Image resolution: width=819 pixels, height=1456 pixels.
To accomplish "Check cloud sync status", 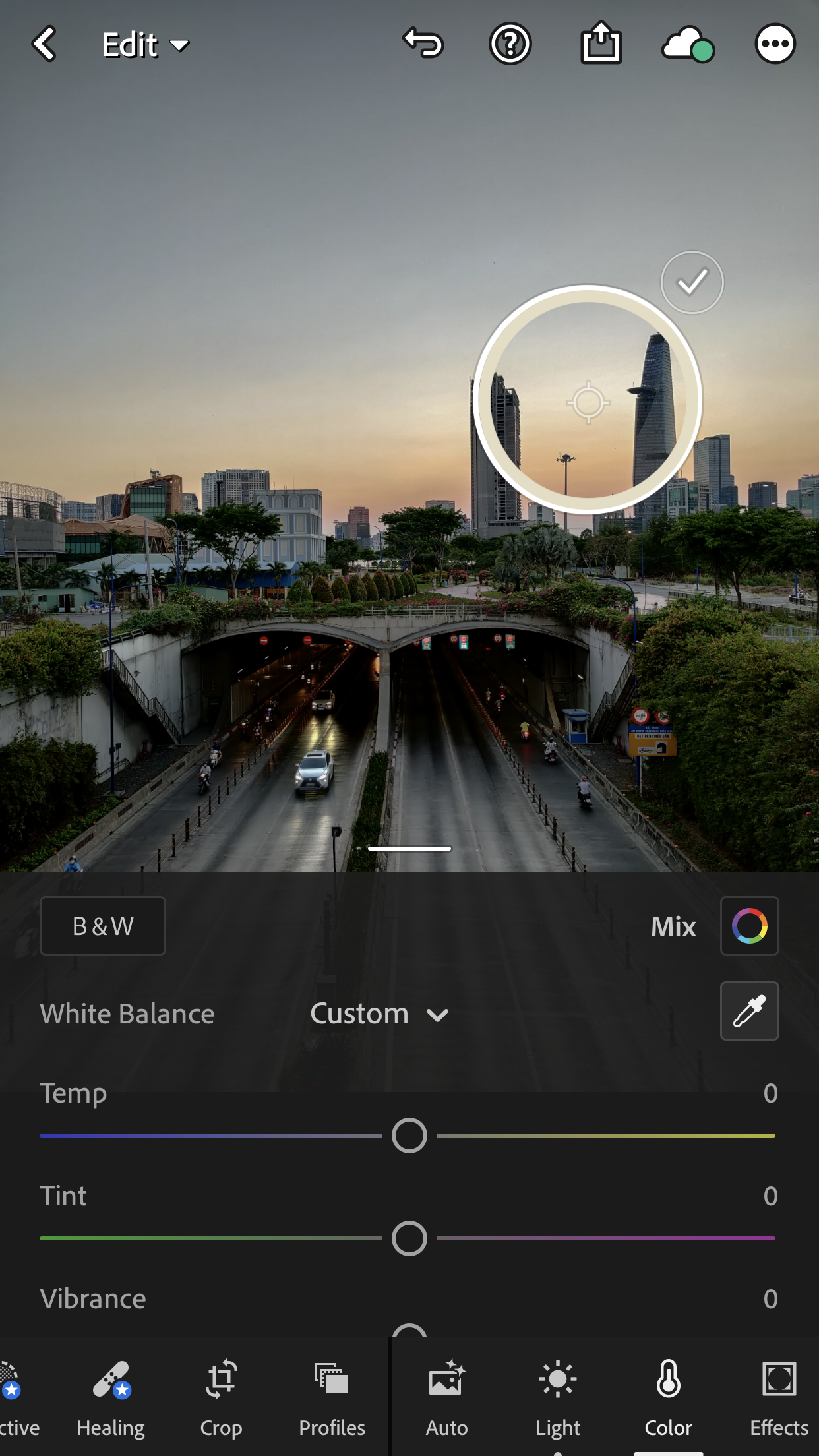I will tap(688, 44).
